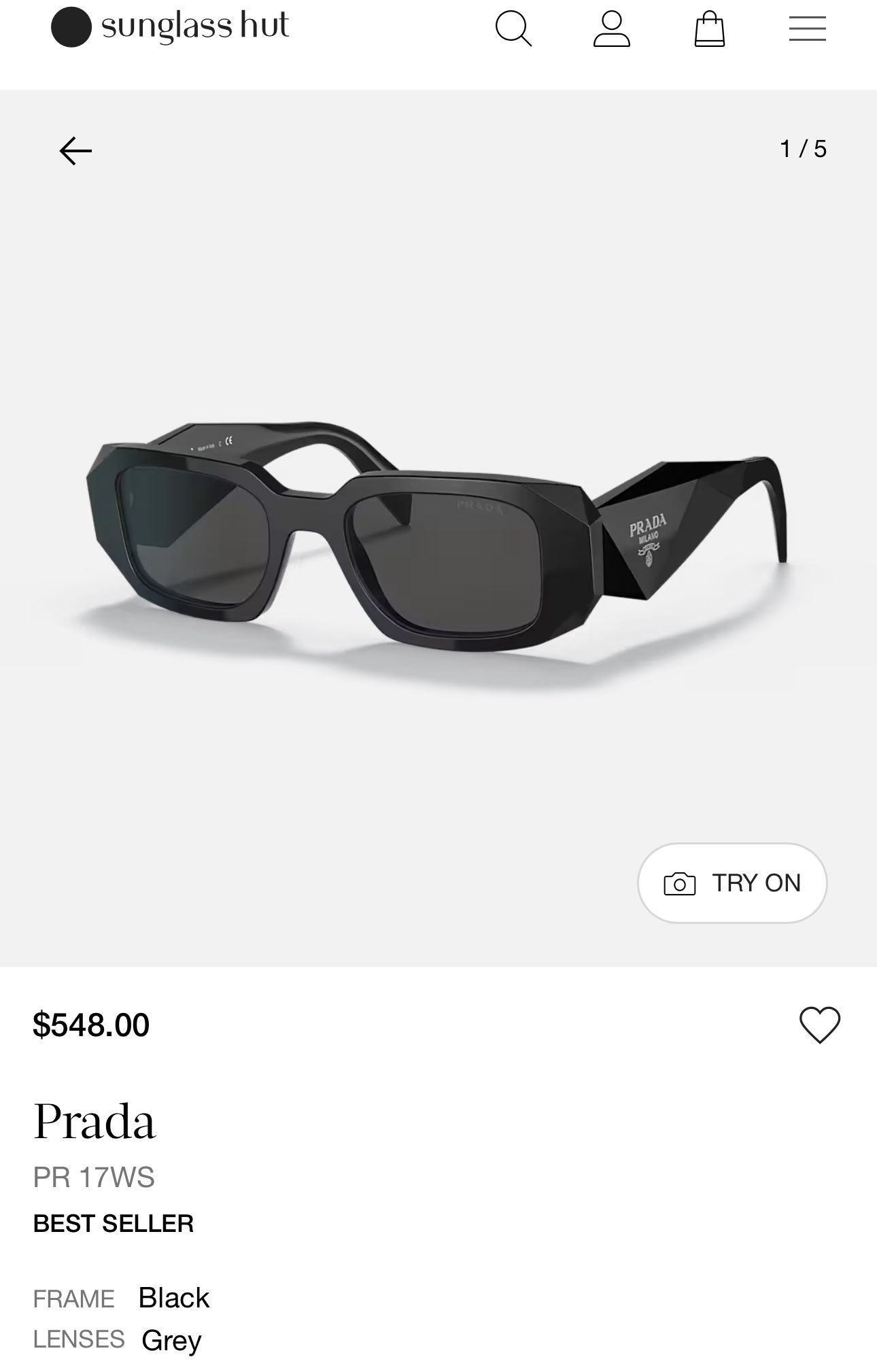Go to the Sunglass Hut home logo
The height and width of the screenshot is (1372, 877).
[170, 27]
